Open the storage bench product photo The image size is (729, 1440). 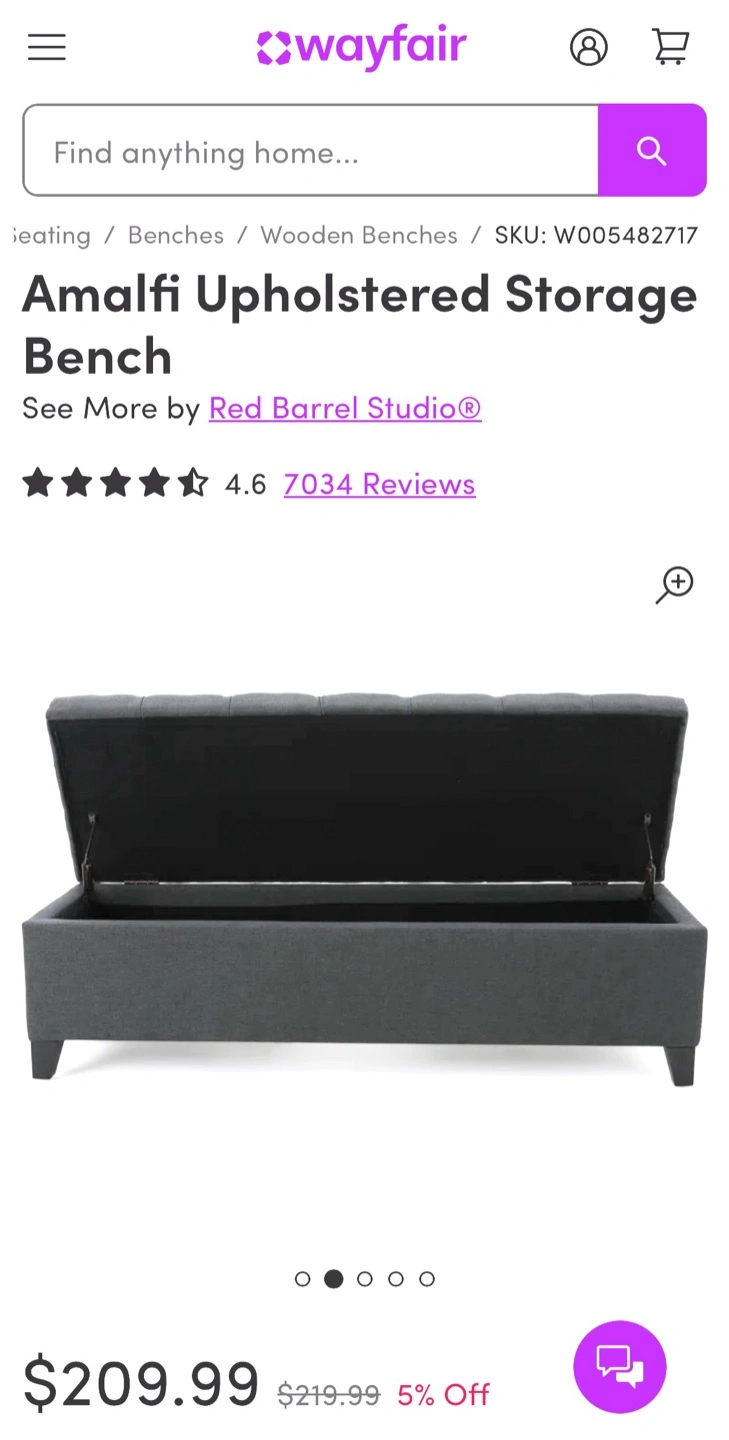(x=364, y=890)
